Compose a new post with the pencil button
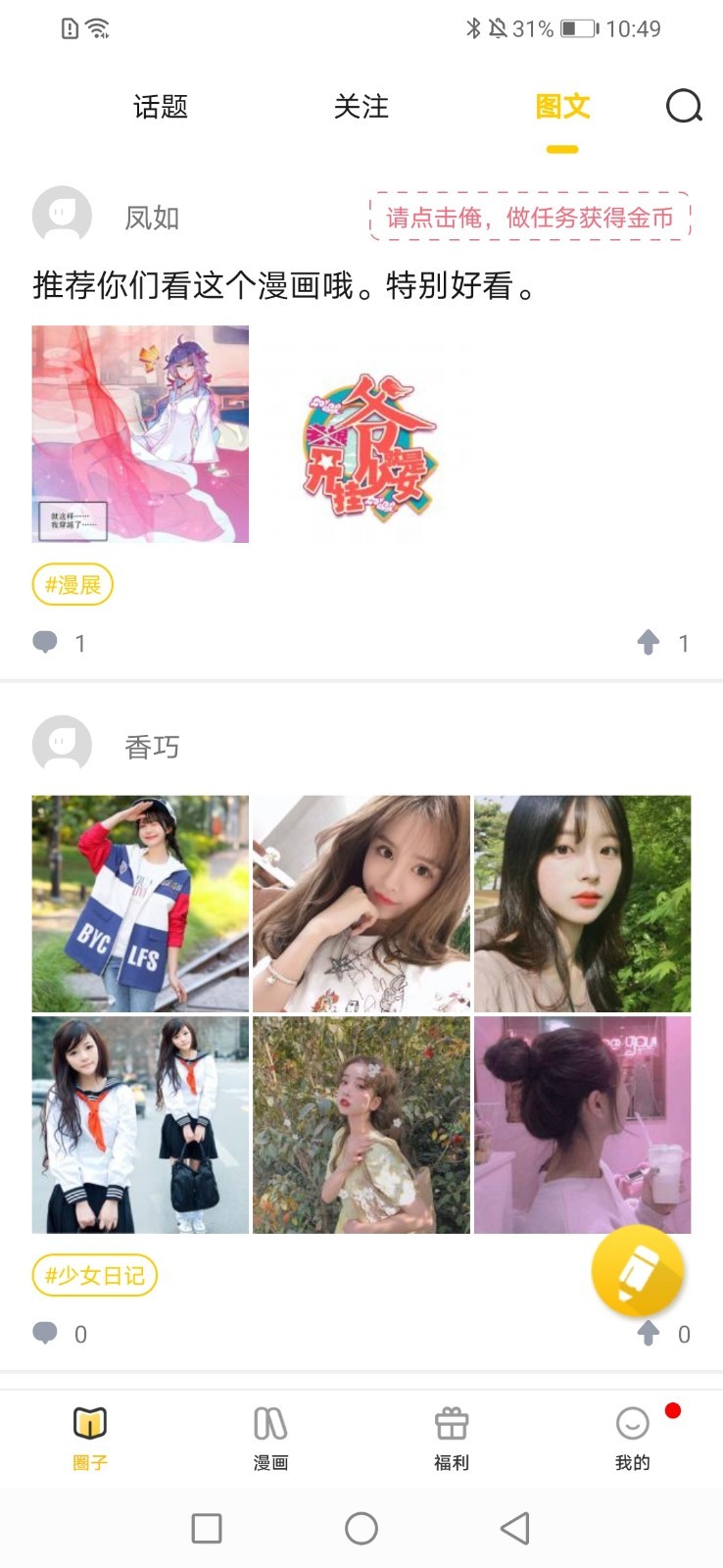Viewport: 723px width, 1568px height. pos(637,1270)
